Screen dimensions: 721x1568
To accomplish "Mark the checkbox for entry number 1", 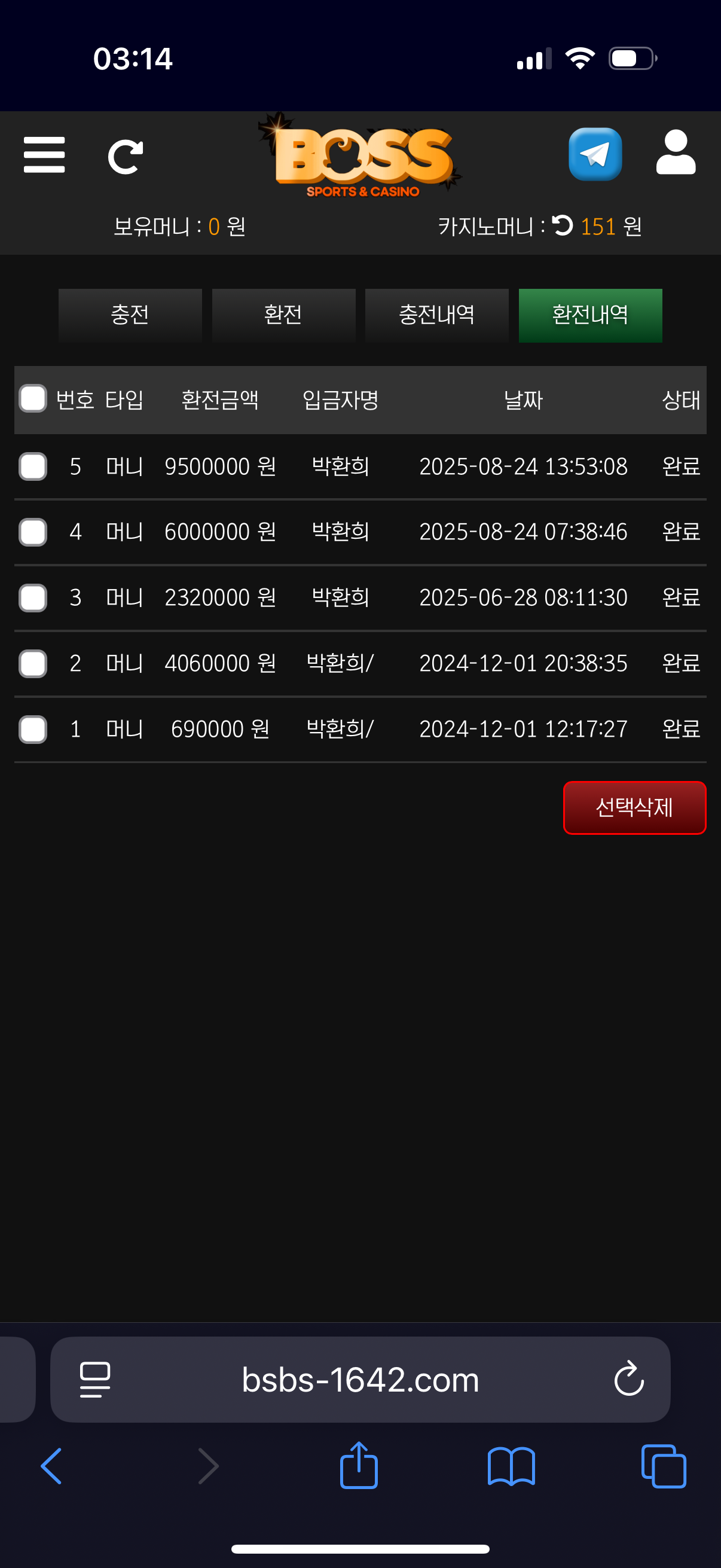I will [x=33, y=729].
